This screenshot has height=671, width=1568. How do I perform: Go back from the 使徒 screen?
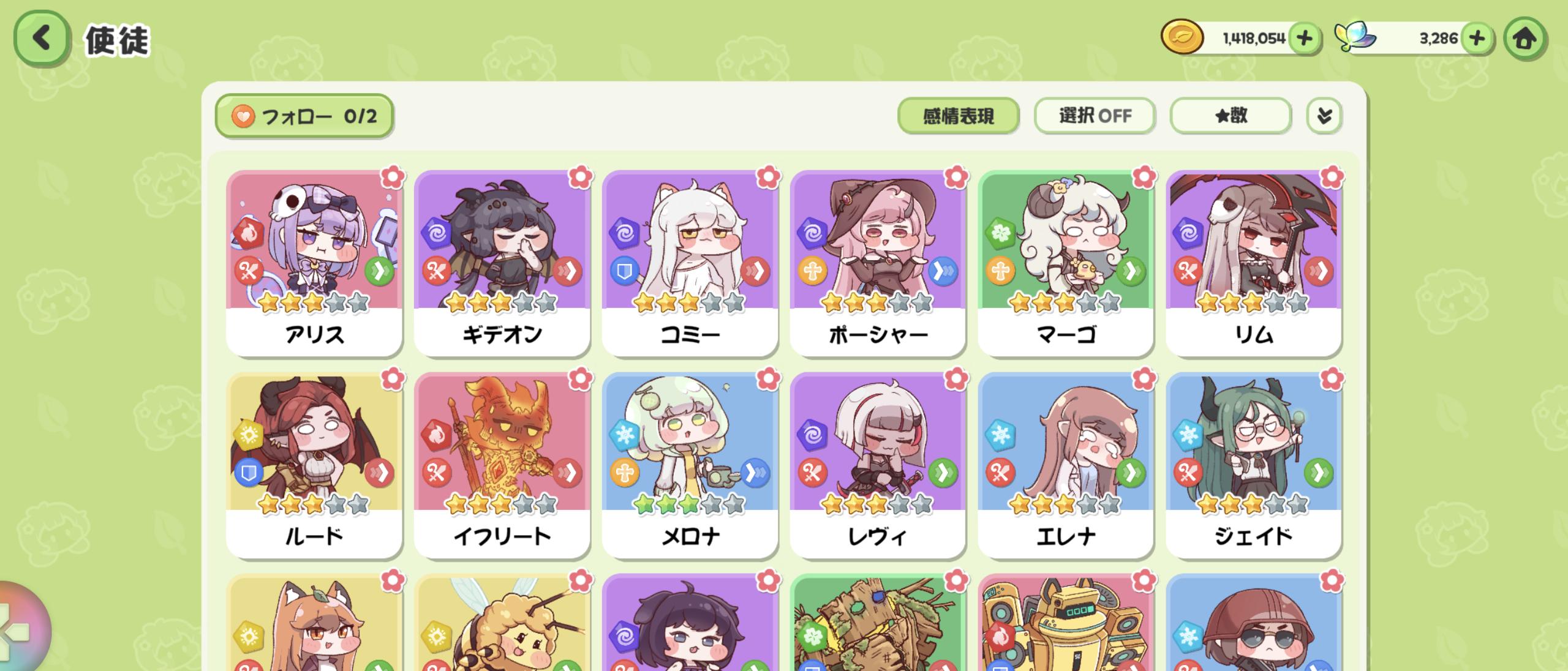tap(41, 39)
